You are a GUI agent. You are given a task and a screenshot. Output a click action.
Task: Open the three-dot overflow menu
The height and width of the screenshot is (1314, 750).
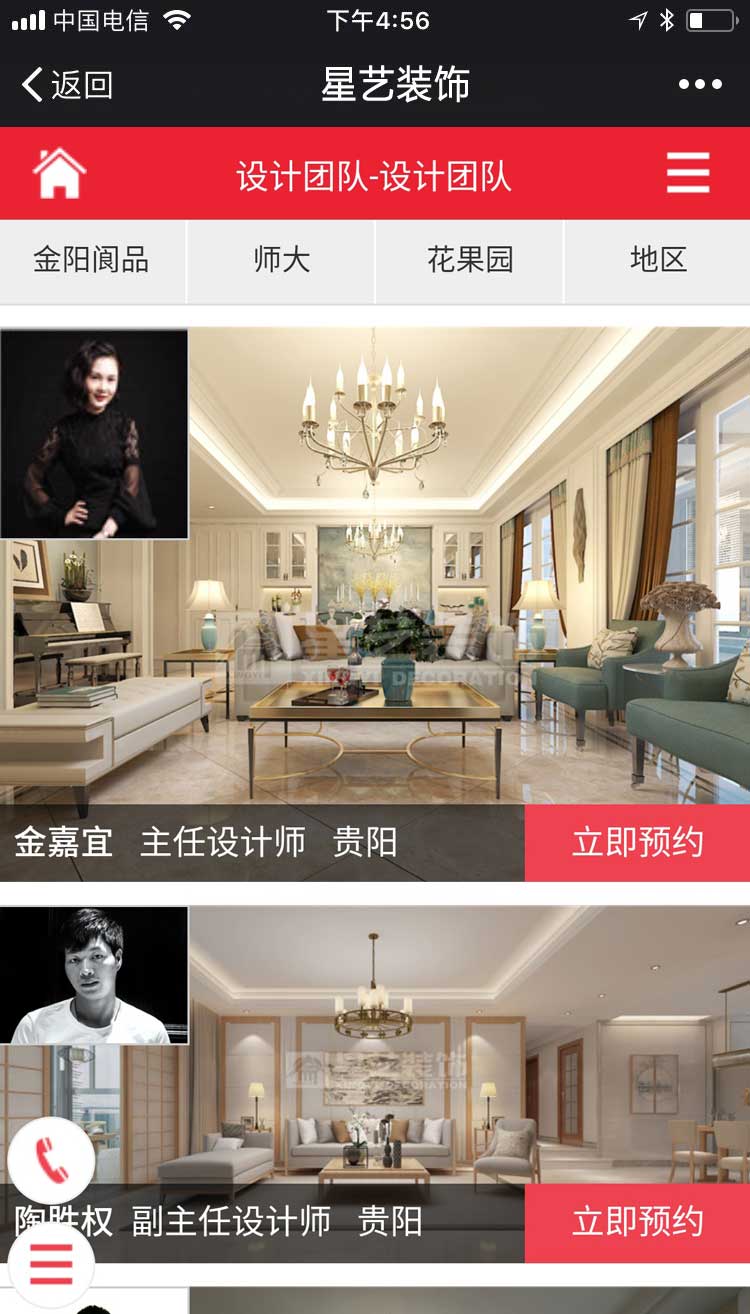click(699, 85)
